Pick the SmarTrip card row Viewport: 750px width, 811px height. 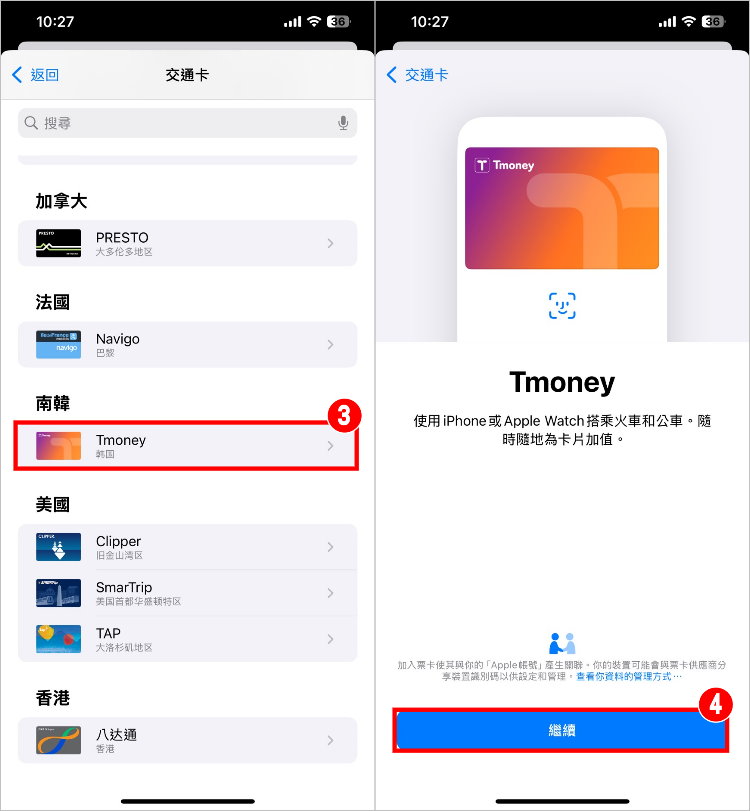point(187,593)
